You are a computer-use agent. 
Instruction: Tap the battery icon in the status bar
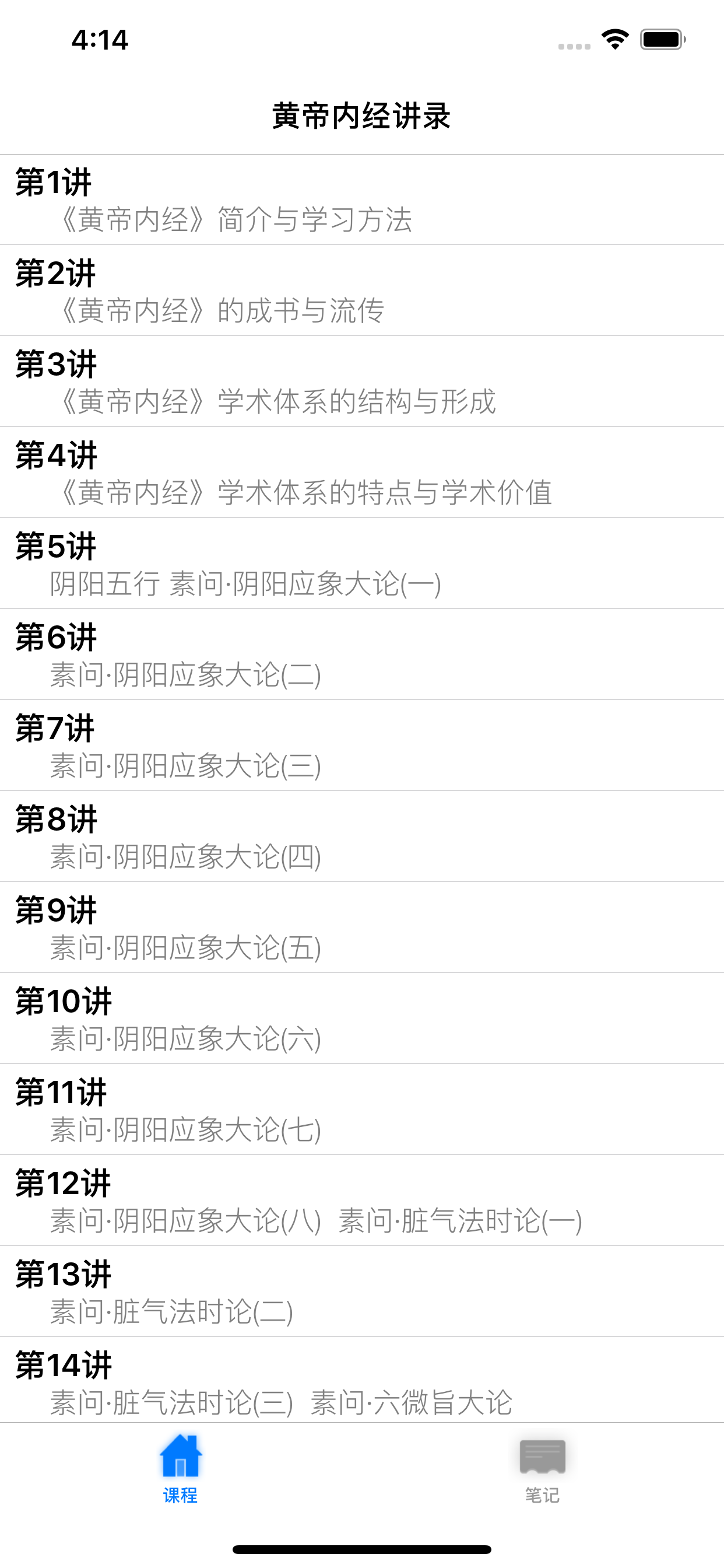tap(661, 39)
